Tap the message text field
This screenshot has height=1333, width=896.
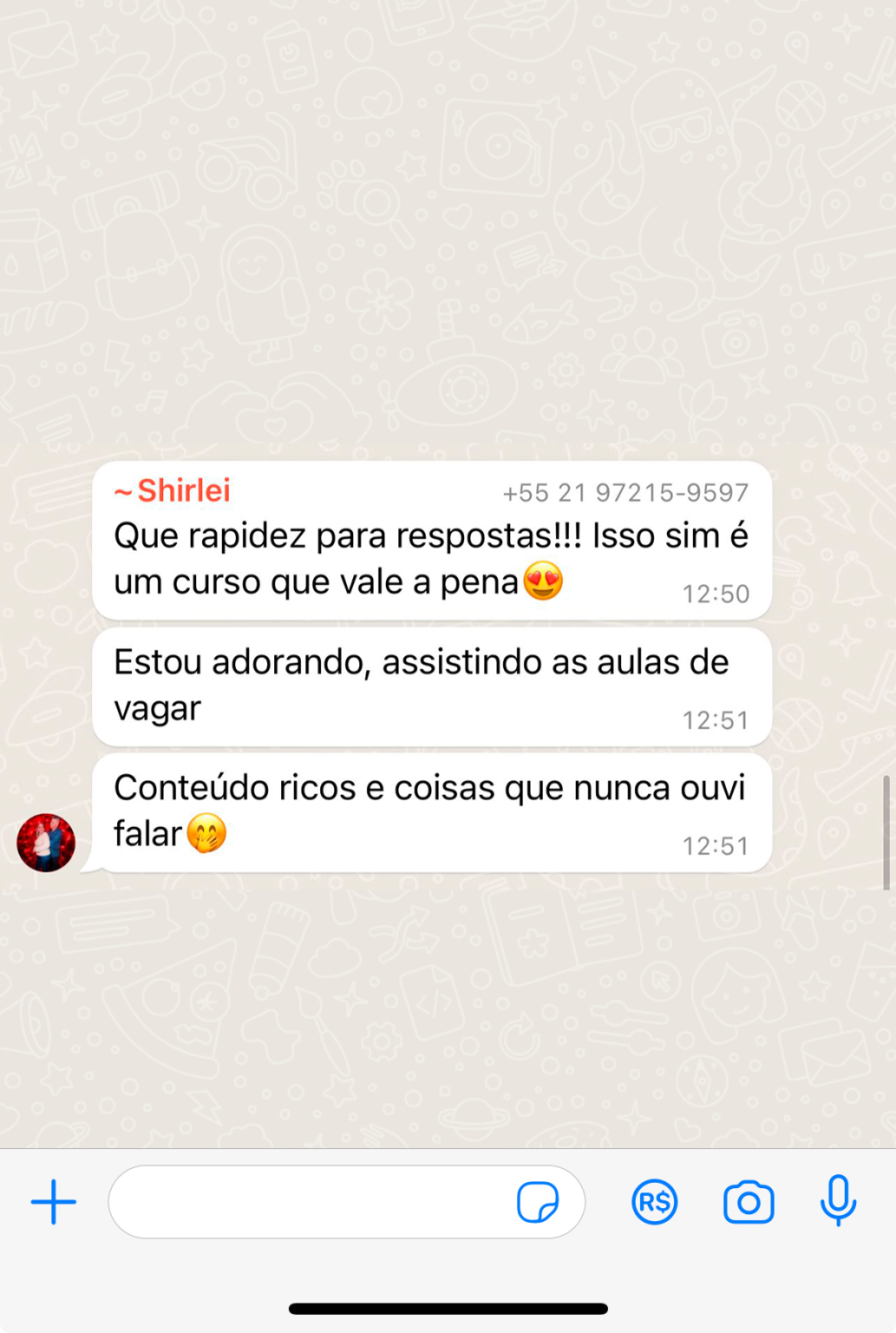312,1202
